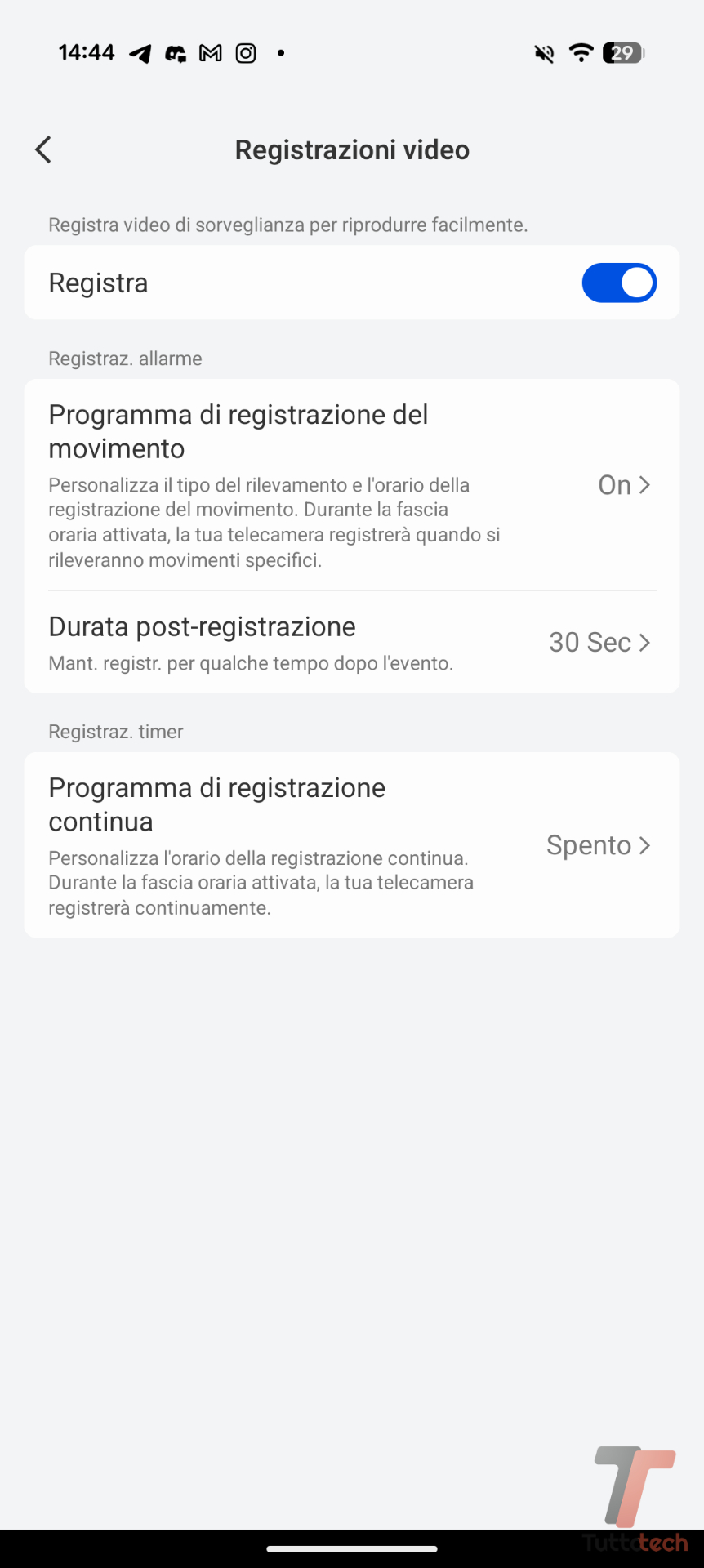The width and height of the screenshot is (704, 1568).
Task: Open Programma di registrazione continua
Action: (351, 845)
